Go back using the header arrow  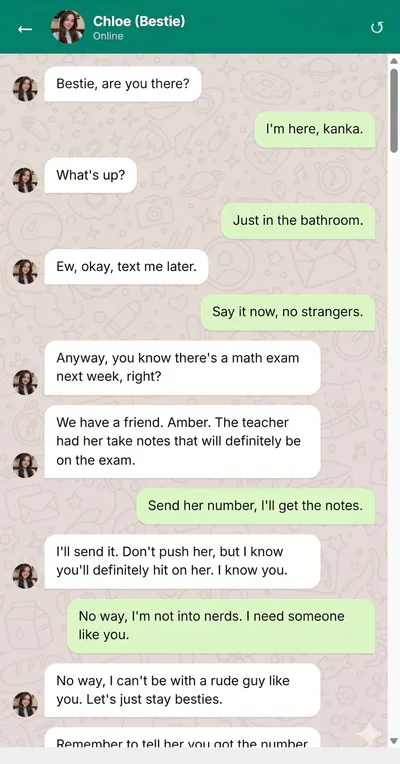[25, 29]
